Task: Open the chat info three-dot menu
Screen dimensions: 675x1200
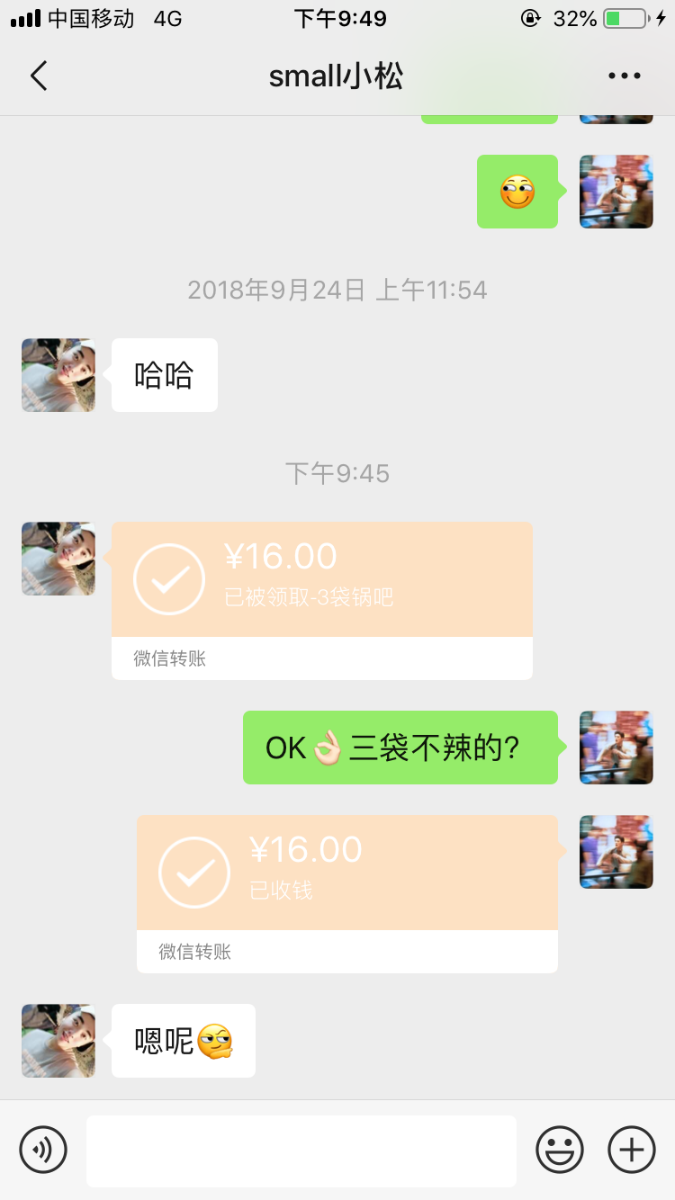Action: [624, 76]
